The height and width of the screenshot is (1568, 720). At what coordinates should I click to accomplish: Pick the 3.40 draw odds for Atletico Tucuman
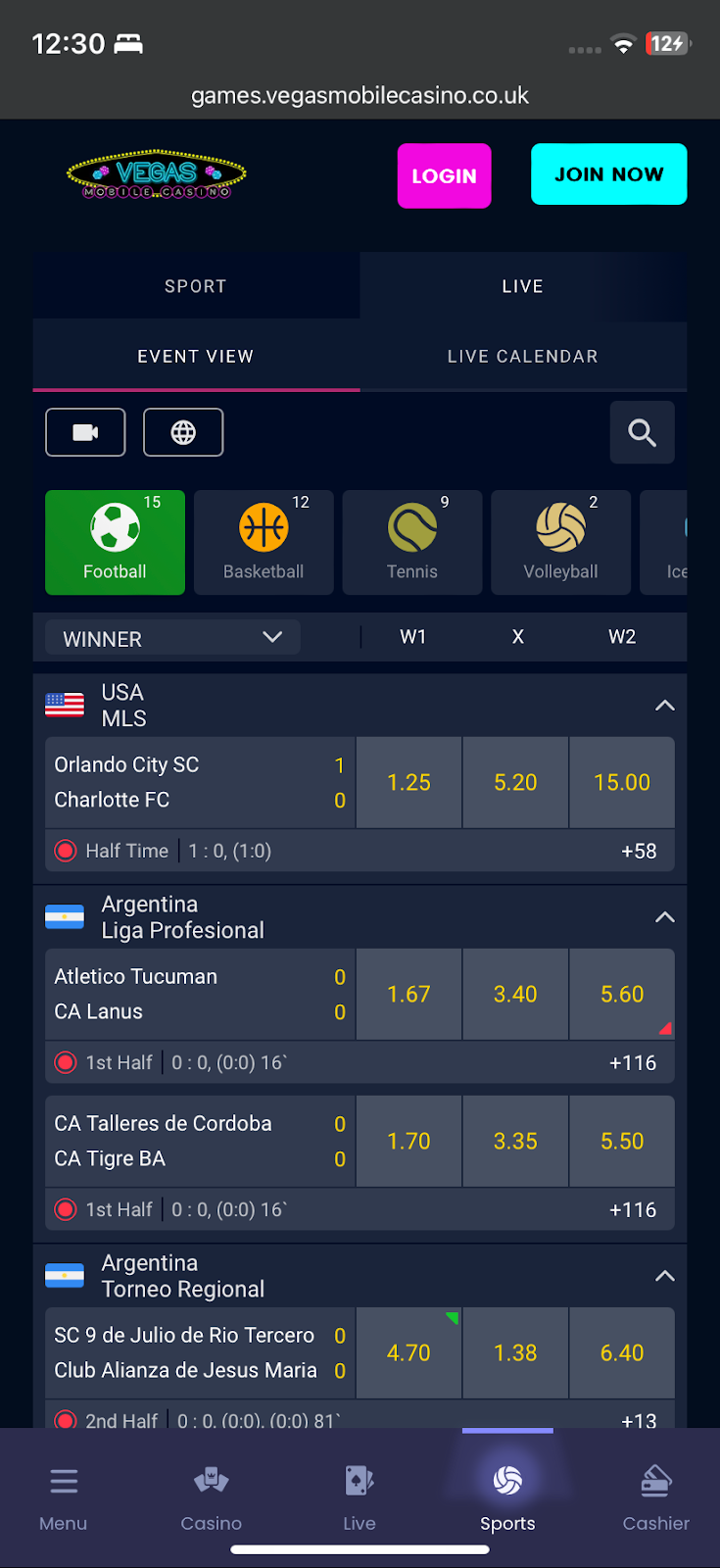pyautogui.click(x=515, y=994)
